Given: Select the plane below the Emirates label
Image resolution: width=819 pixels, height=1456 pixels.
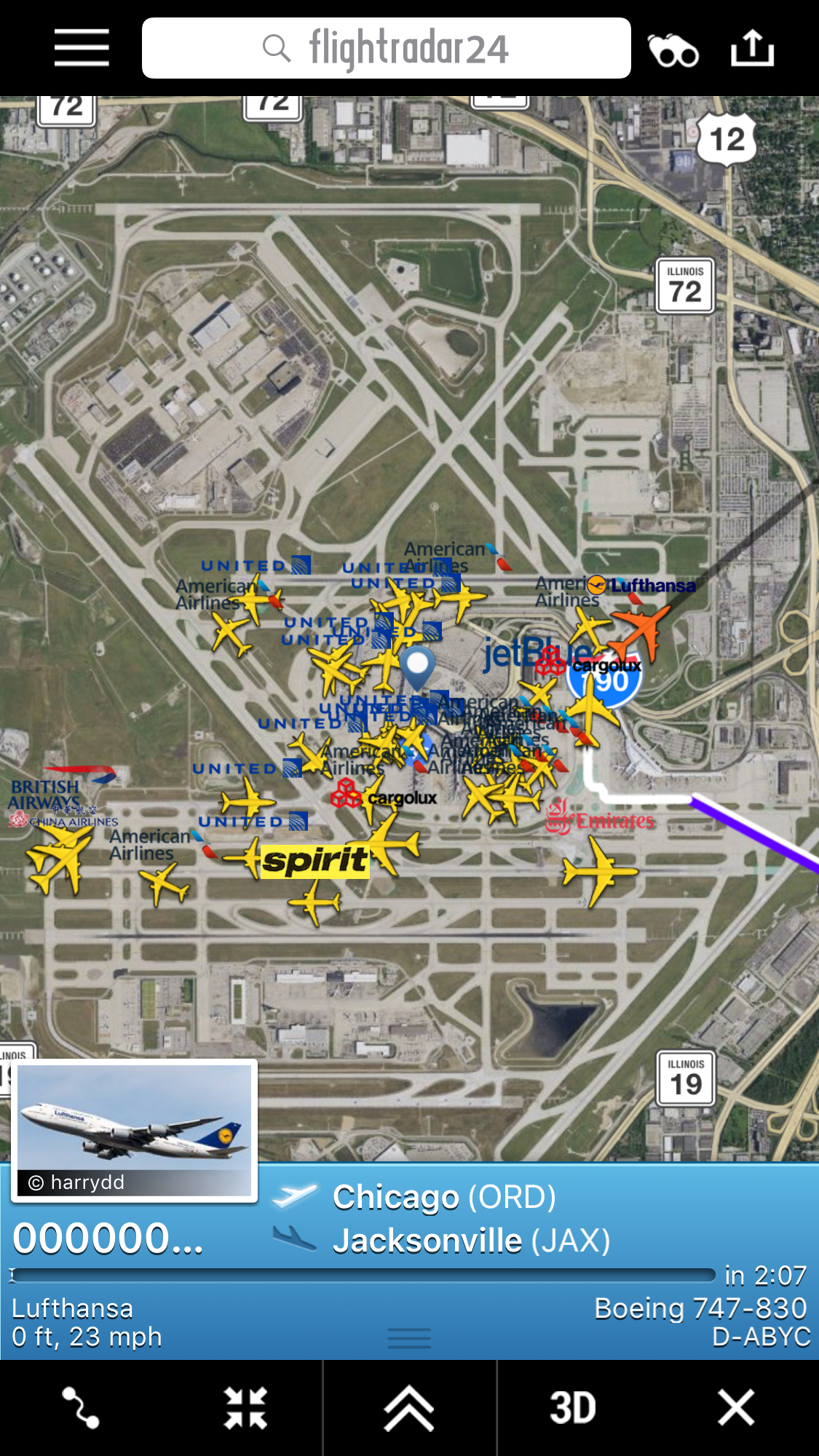Looking at the screenshot, I should 598,870.
